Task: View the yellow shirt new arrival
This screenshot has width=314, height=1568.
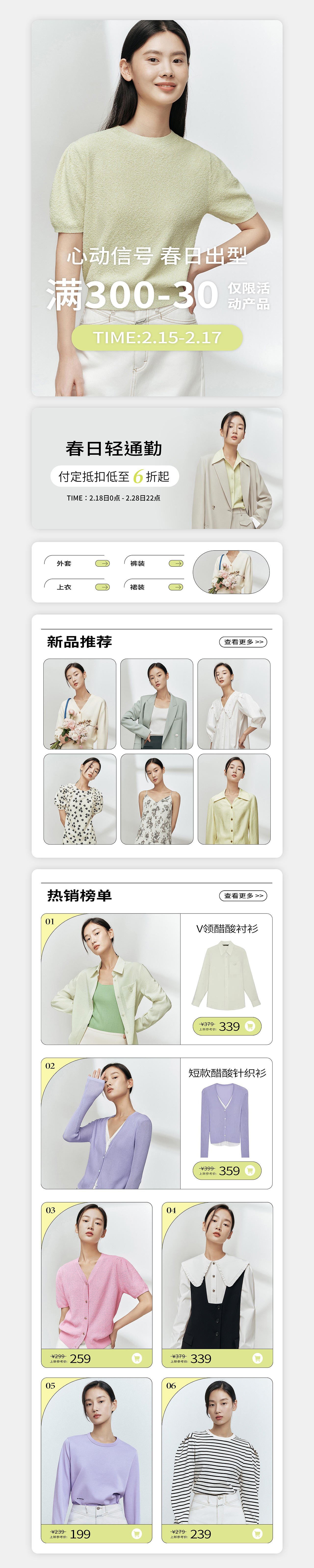Action: click(x=234, y=799)
